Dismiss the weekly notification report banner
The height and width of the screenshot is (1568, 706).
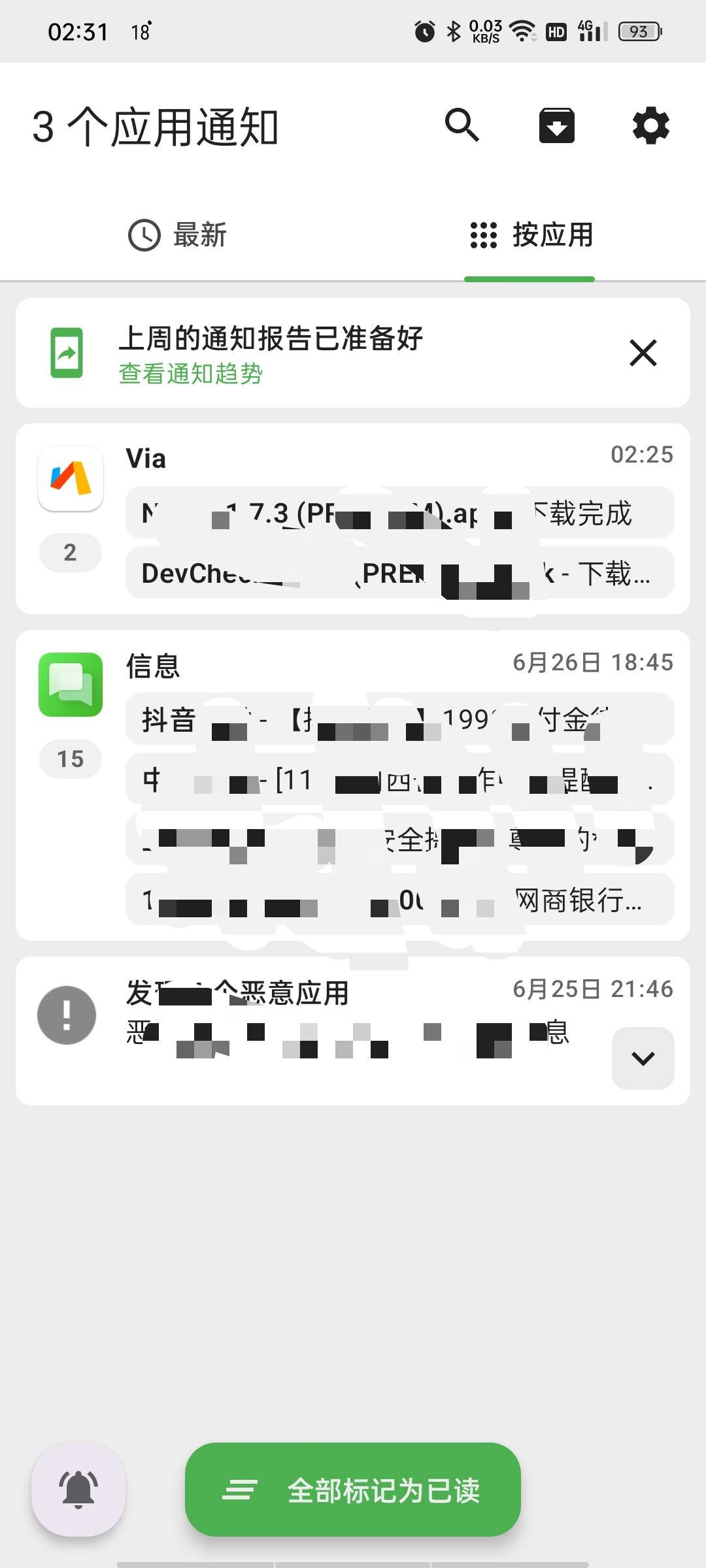pyautogui.click(x=643, y=353)
